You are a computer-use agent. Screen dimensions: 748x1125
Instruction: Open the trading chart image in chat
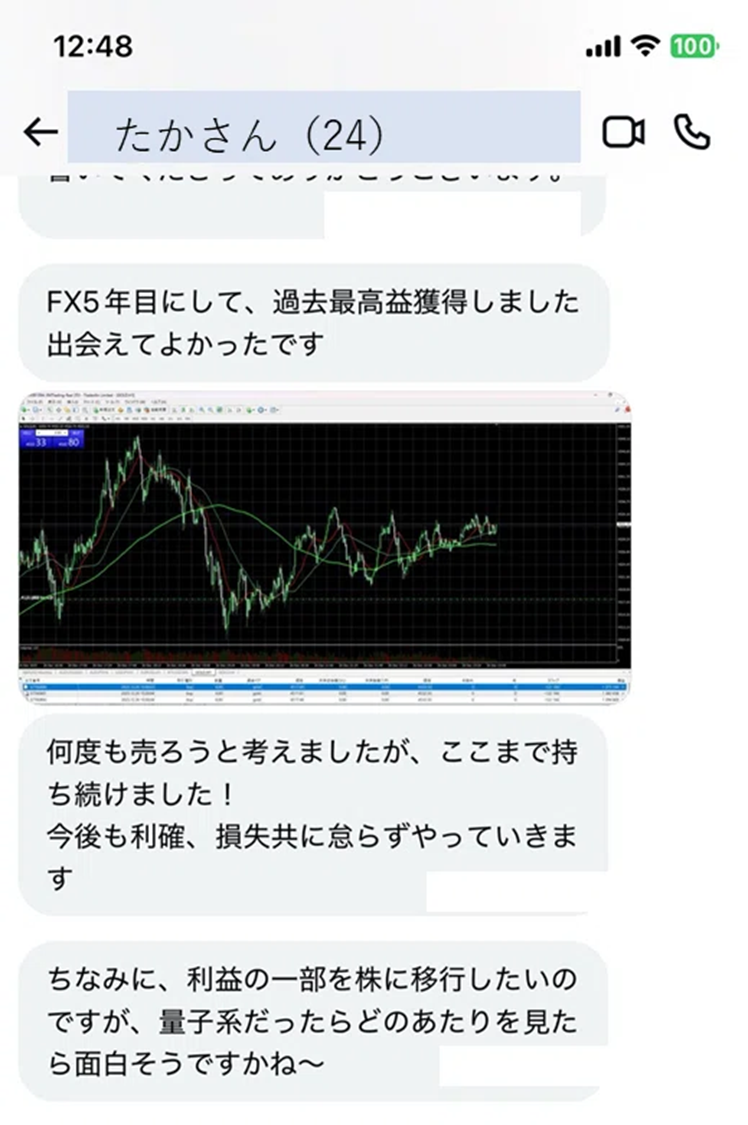point(325,545)
